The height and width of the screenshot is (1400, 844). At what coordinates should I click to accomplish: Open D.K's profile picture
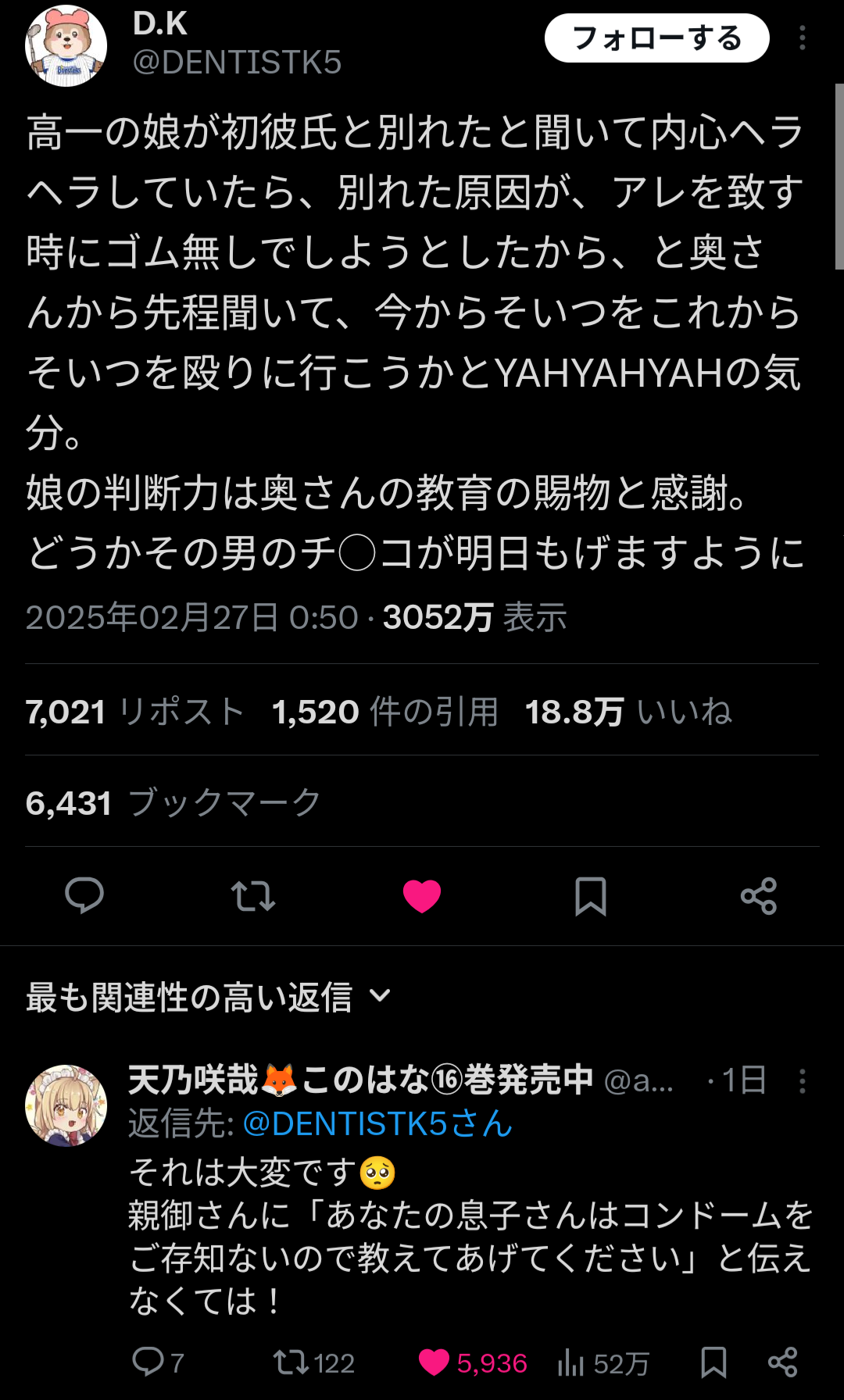[x=66, y=45]
